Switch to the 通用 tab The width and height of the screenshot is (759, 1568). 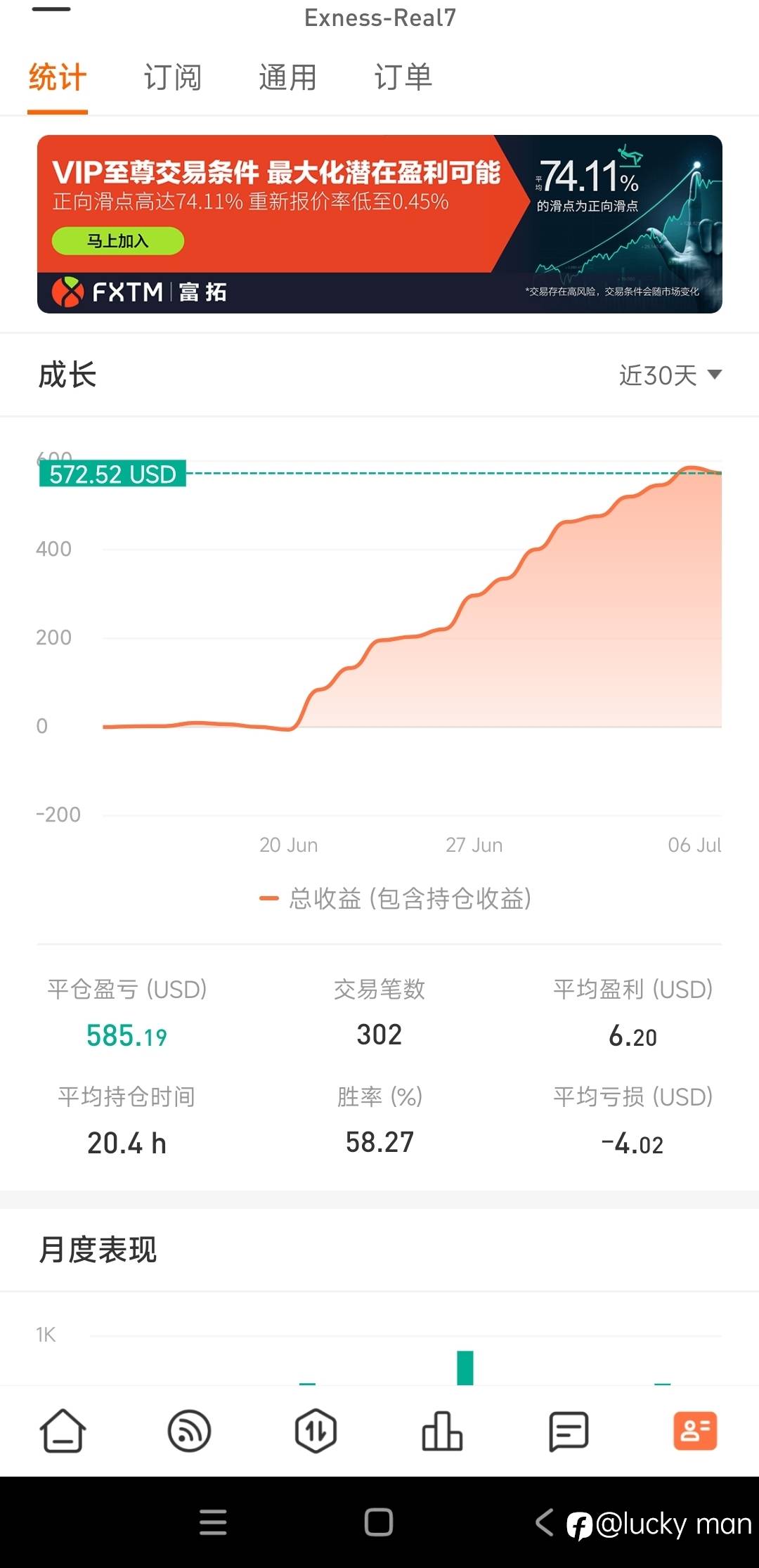point(288,77)
